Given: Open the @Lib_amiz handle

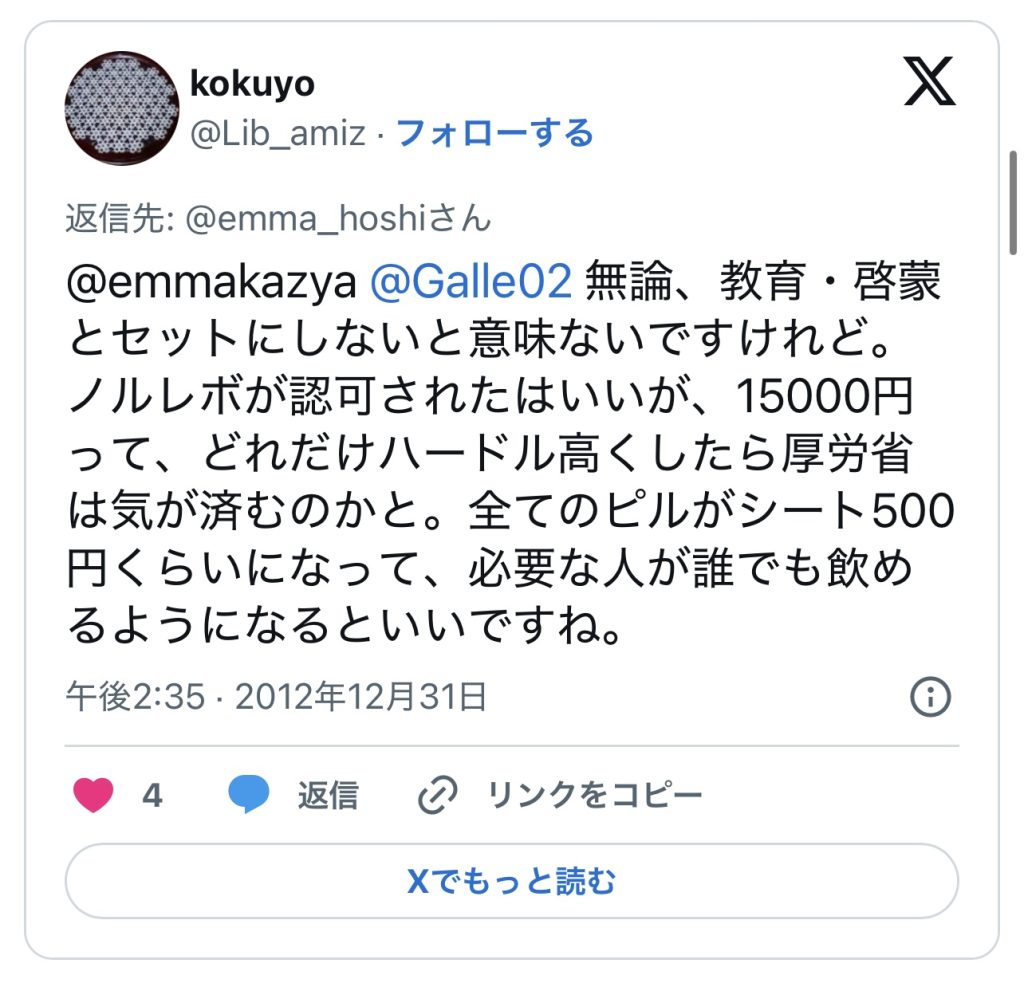Looking at the screenshot, I should point(277,133).
